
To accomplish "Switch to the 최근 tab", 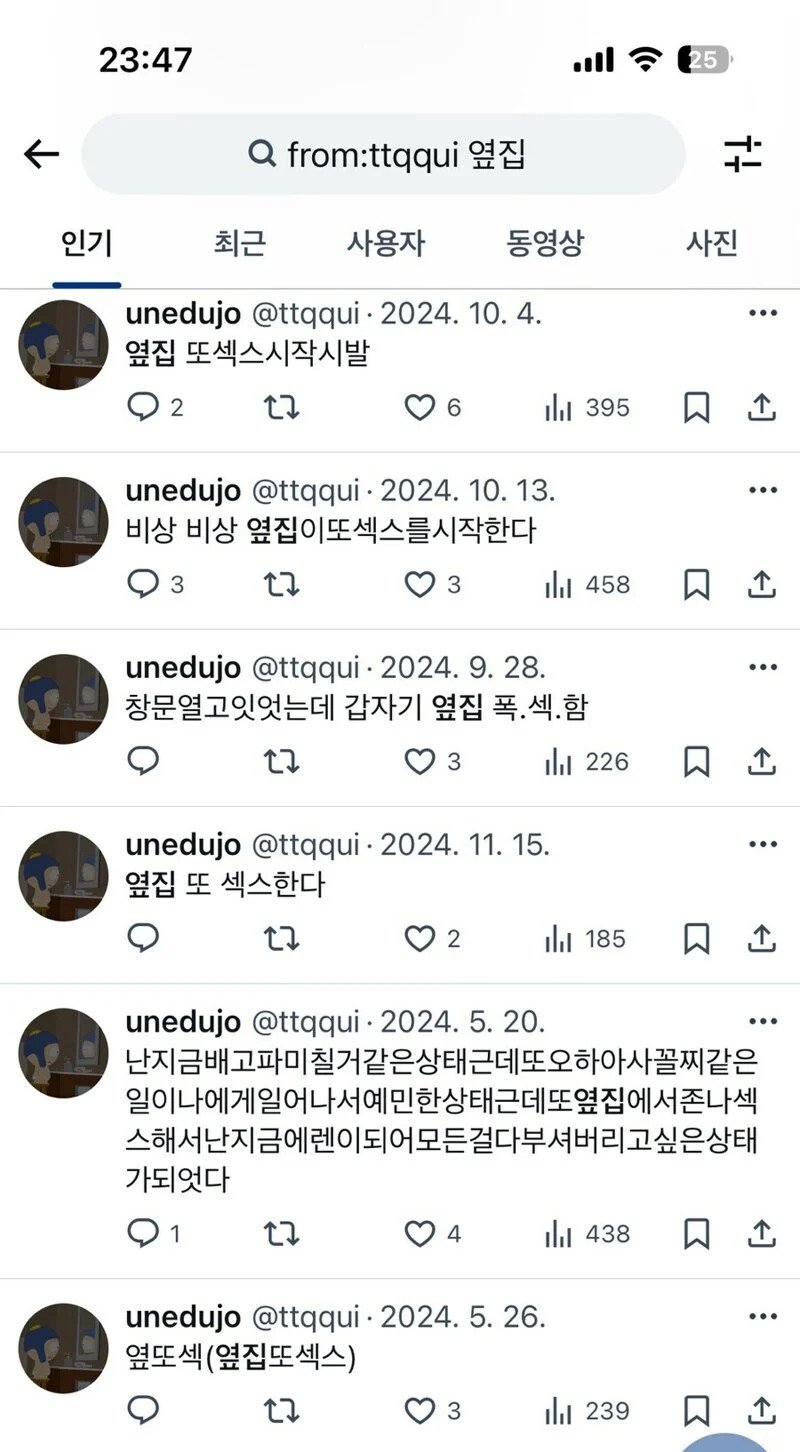I will [239, 243].
